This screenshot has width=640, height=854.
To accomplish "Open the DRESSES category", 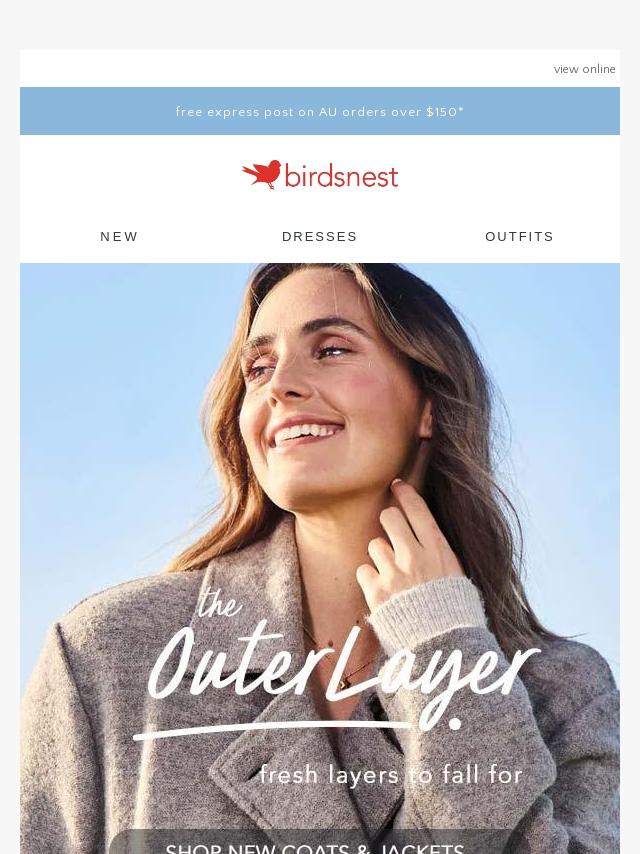I will coord(320,237).
